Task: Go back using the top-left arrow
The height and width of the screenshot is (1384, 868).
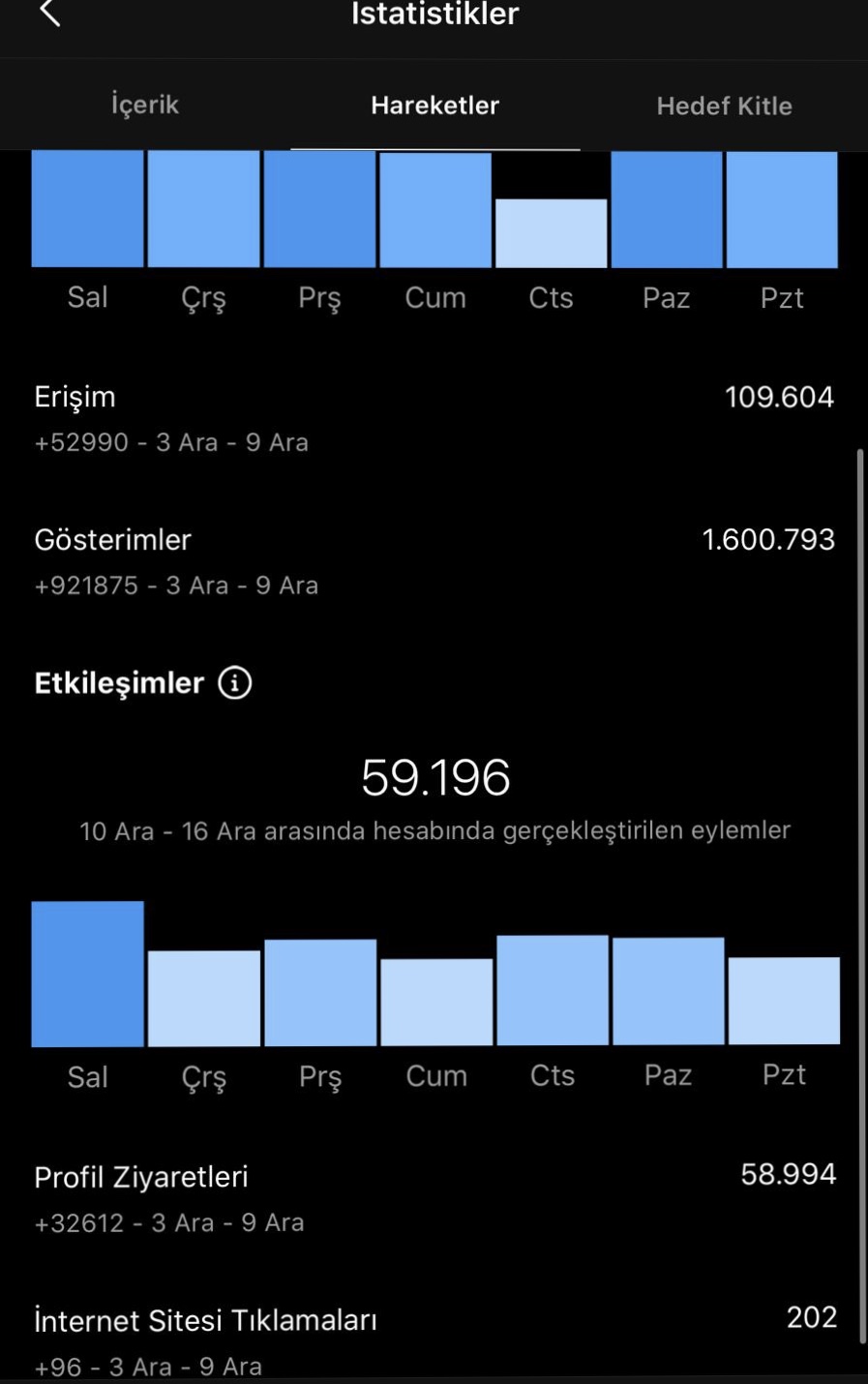Action: point(49,13)
